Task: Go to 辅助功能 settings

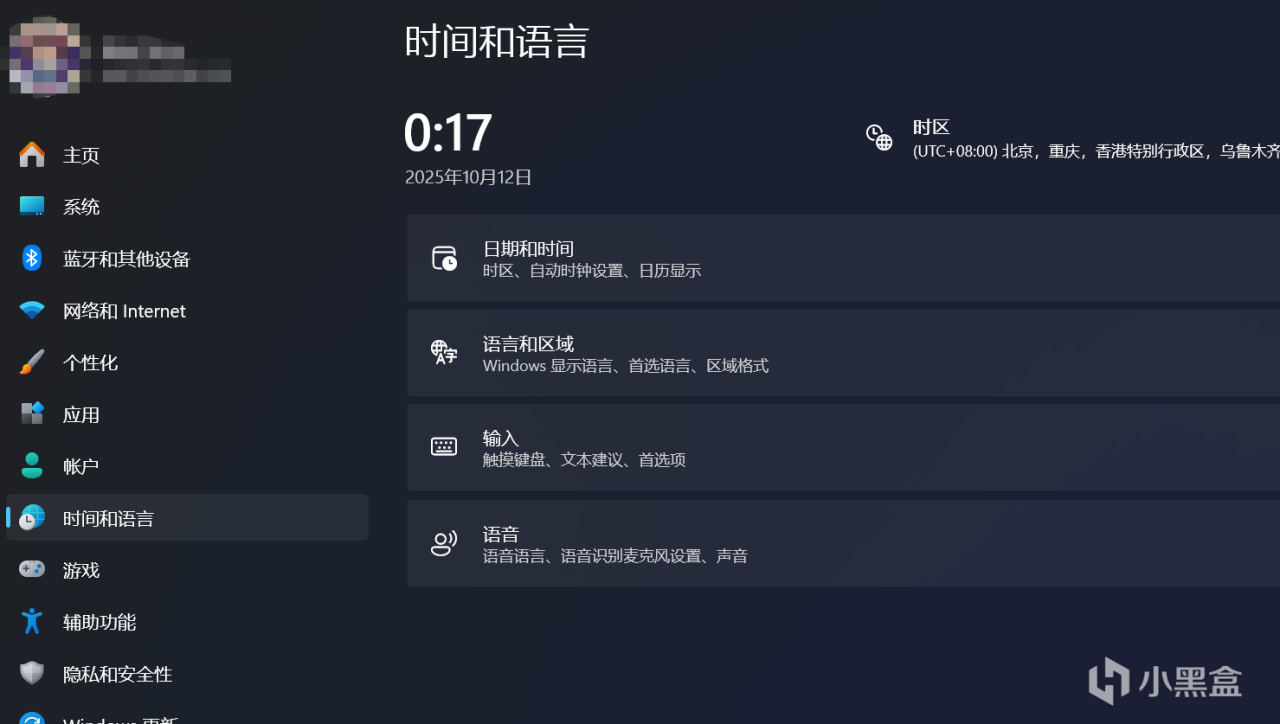Action: 100,622
